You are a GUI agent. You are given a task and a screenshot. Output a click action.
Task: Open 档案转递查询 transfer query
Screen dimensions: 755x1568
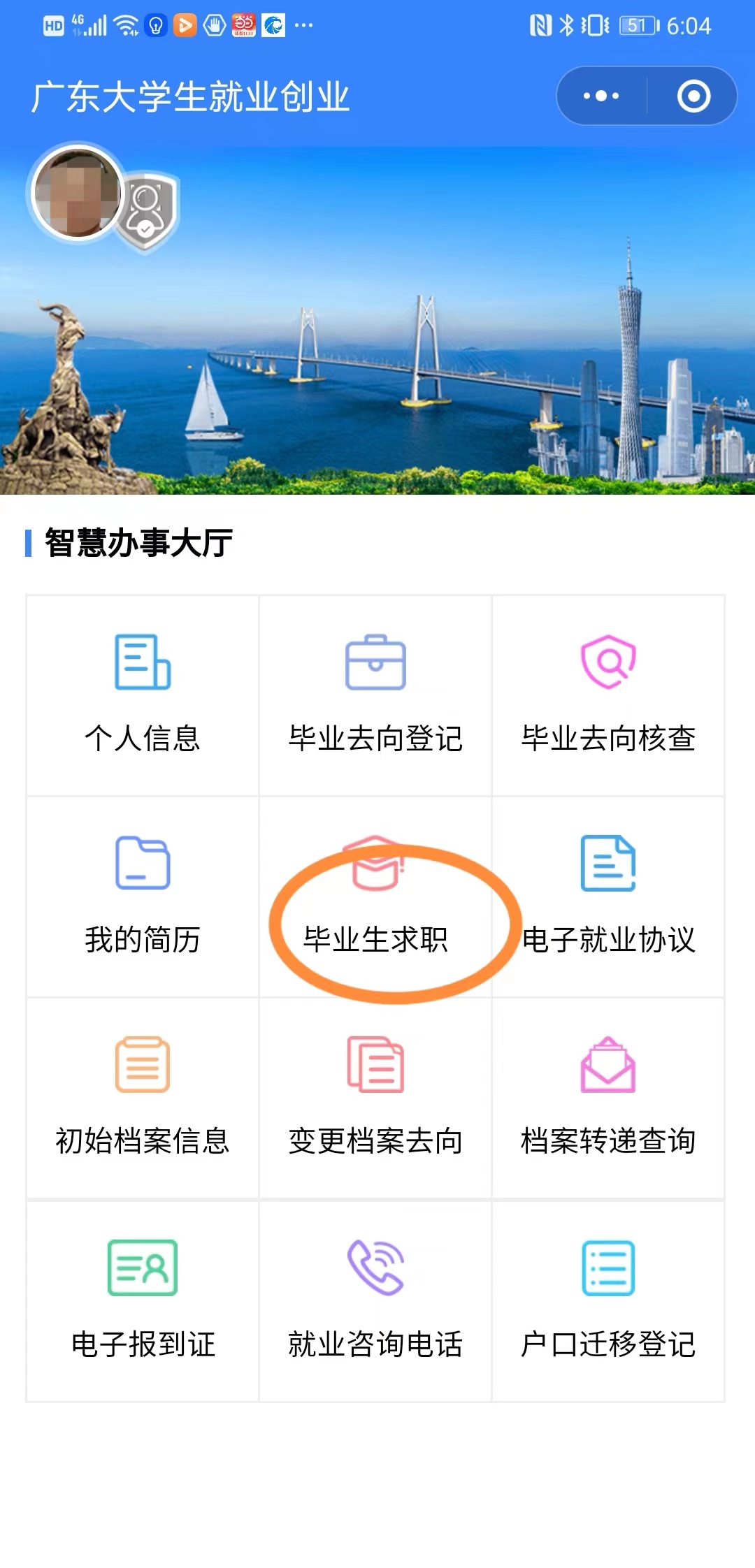[608, 1098]
